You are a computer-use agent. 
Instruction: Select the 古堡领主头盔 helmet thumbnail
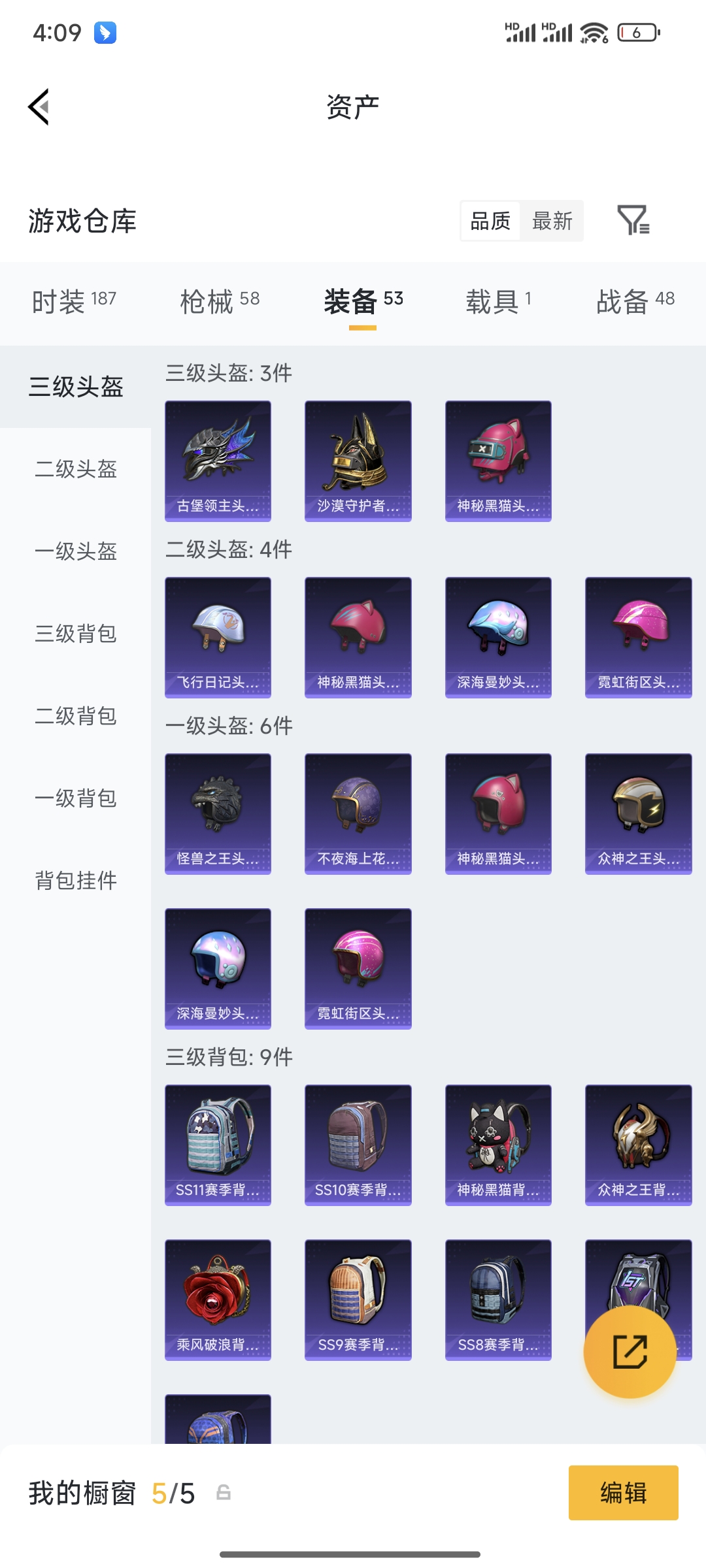(218, 460)
